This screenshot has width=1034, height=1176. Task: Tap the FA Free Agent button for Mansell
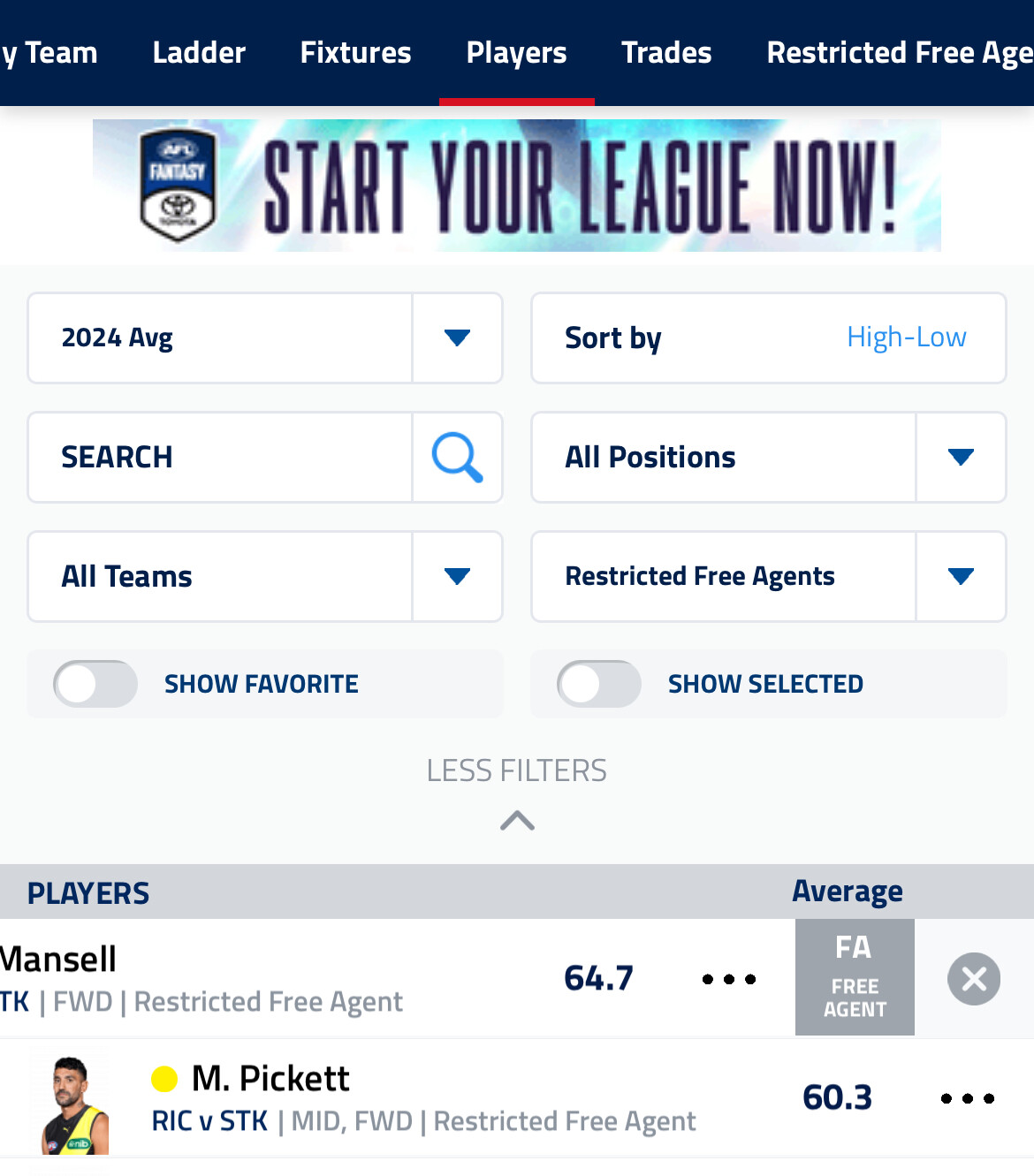coord(855,977)
